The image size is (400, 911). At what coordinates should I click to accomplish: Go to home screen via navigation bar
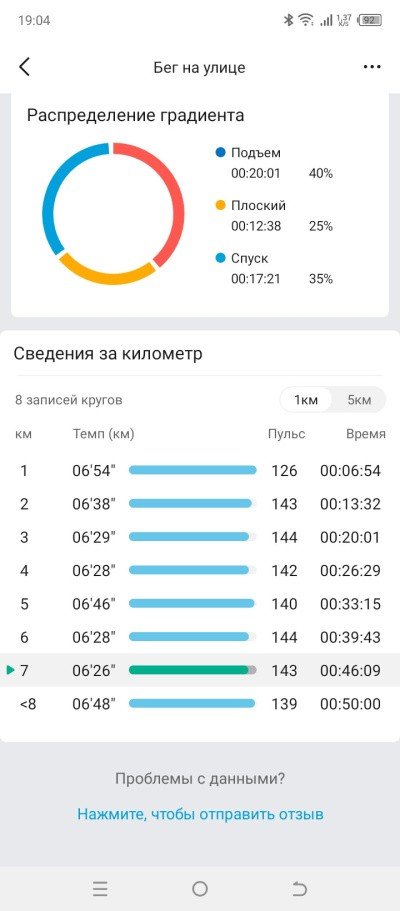coord(200,888)
